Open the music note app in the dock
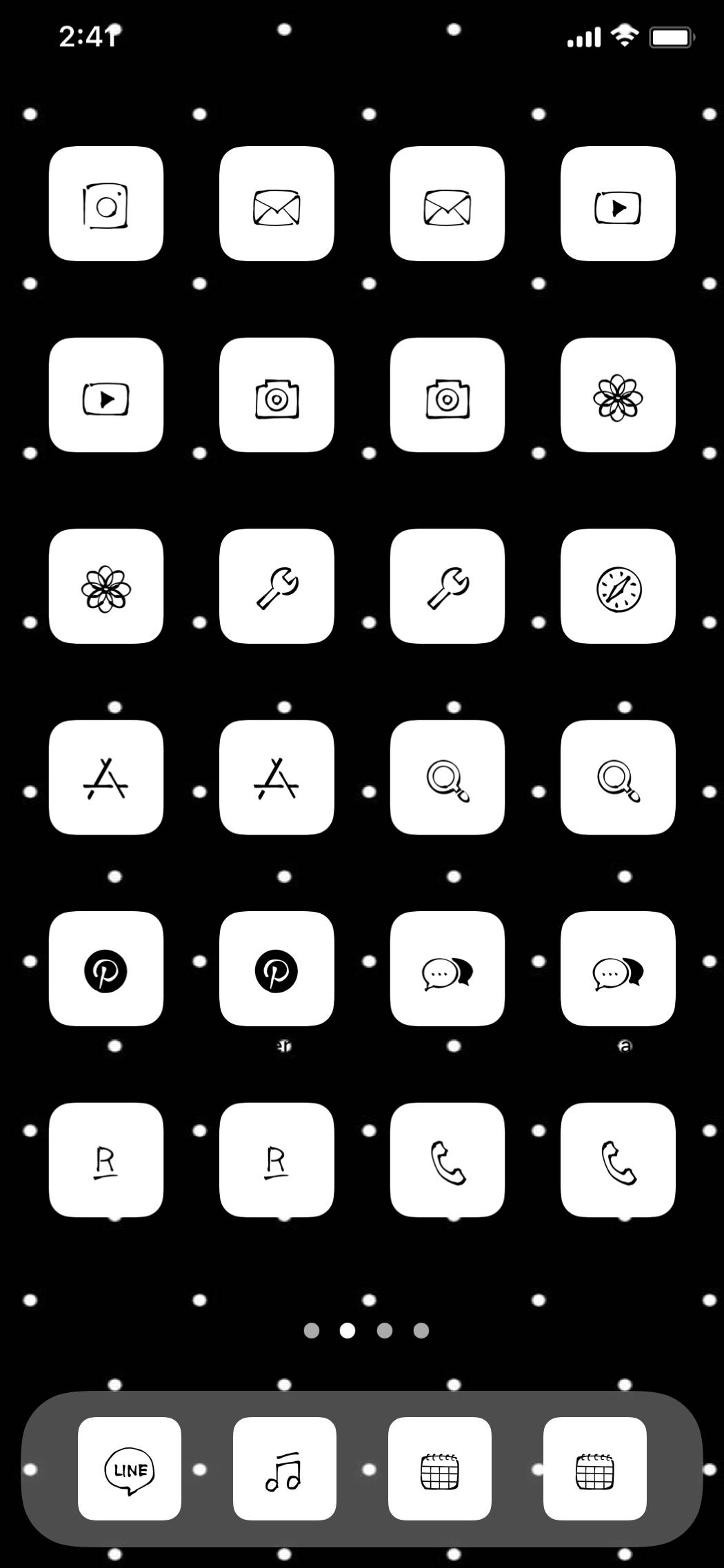This screenshot has width=724, height=1568. (x=284, y=1469)
